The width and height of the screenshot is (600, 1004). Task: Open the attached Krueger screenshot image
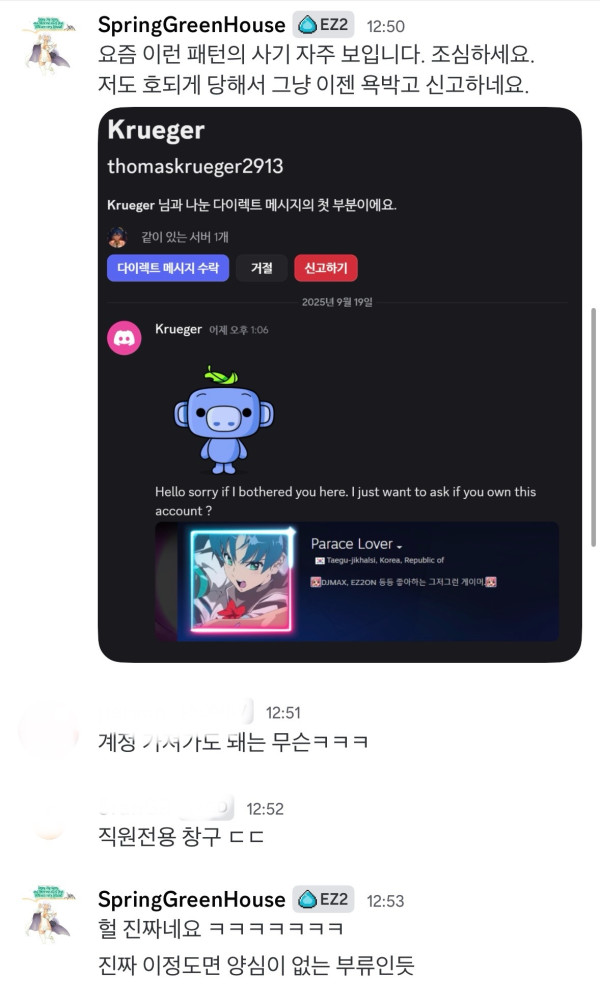point(340,385)
